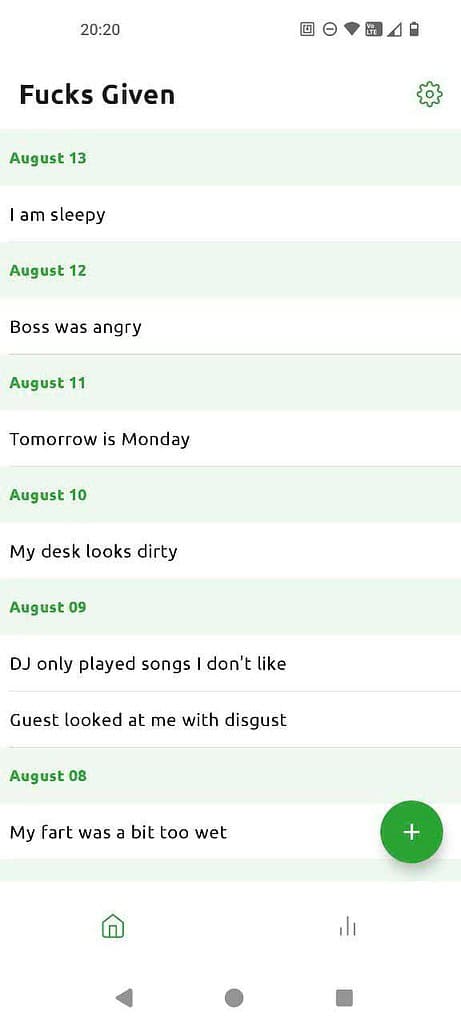Open the settings gear icon
Screen dimensions: 461x1023
429,95
